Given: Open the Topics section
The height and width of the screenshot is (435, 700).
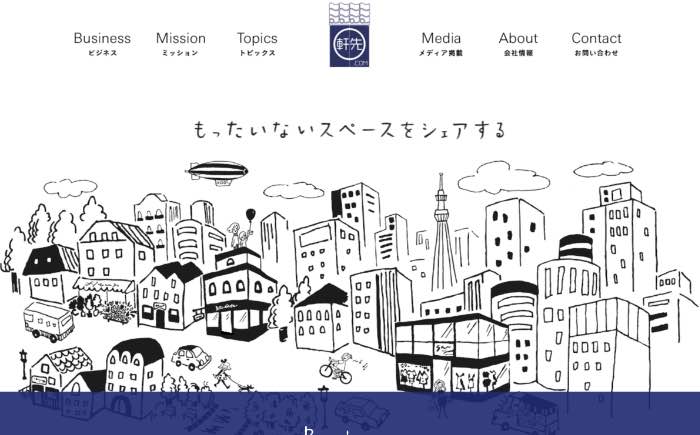Looking at the screenshot, I should [257, 43].
